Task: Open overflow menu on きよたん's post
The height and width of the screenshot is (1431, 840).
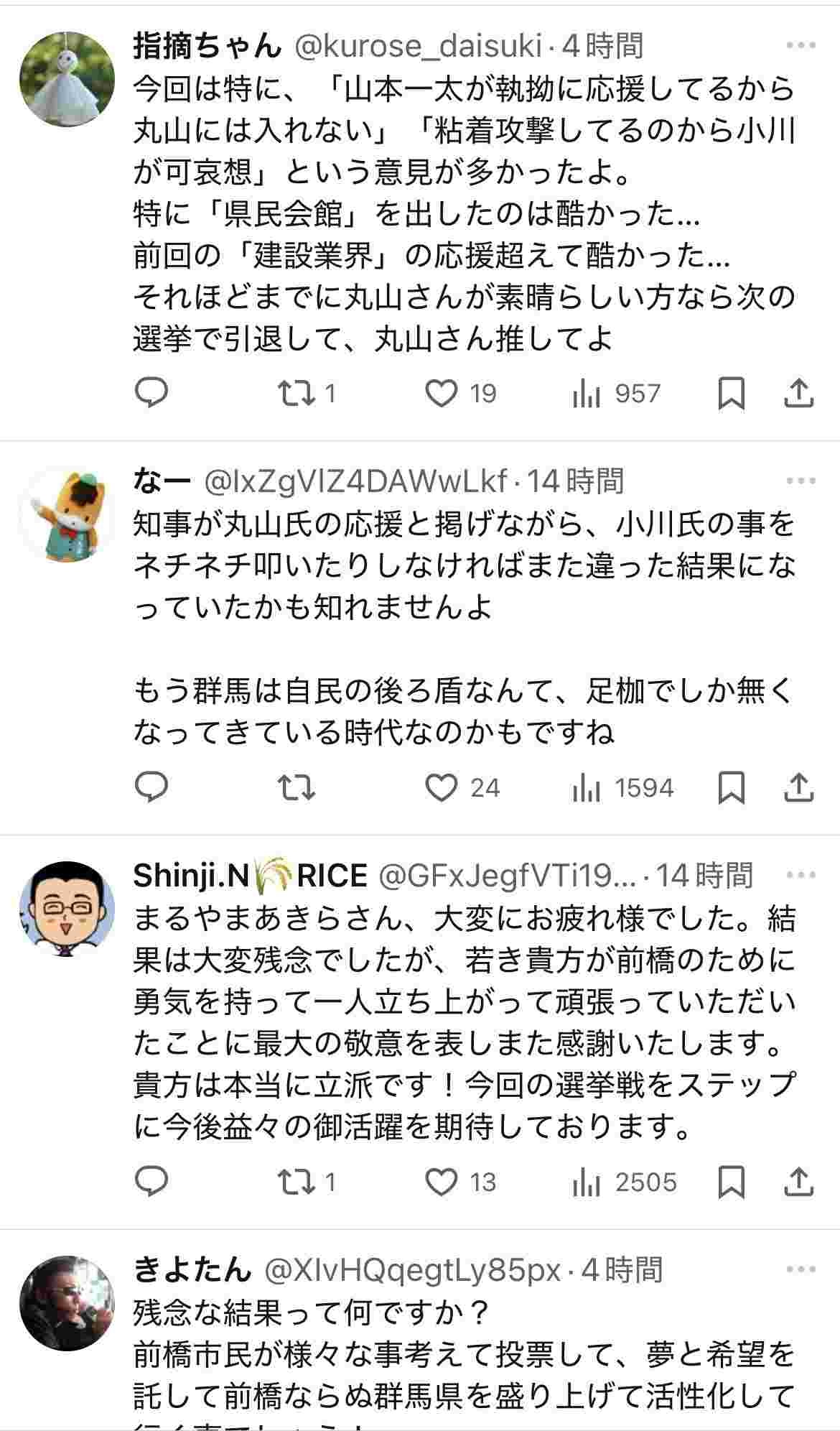Action: pos(801,1270)
